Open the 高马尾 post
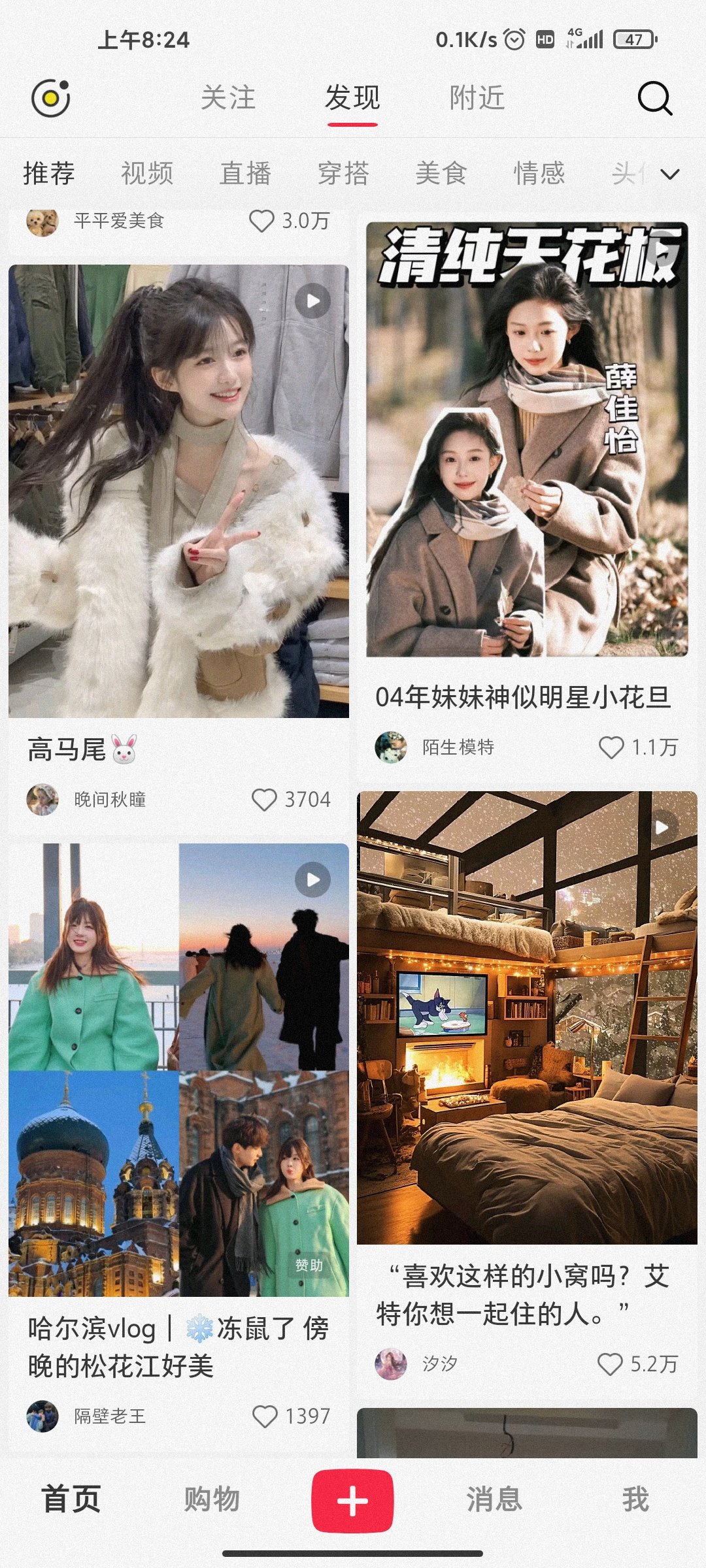706x1568 pixels. pos(178,490)
